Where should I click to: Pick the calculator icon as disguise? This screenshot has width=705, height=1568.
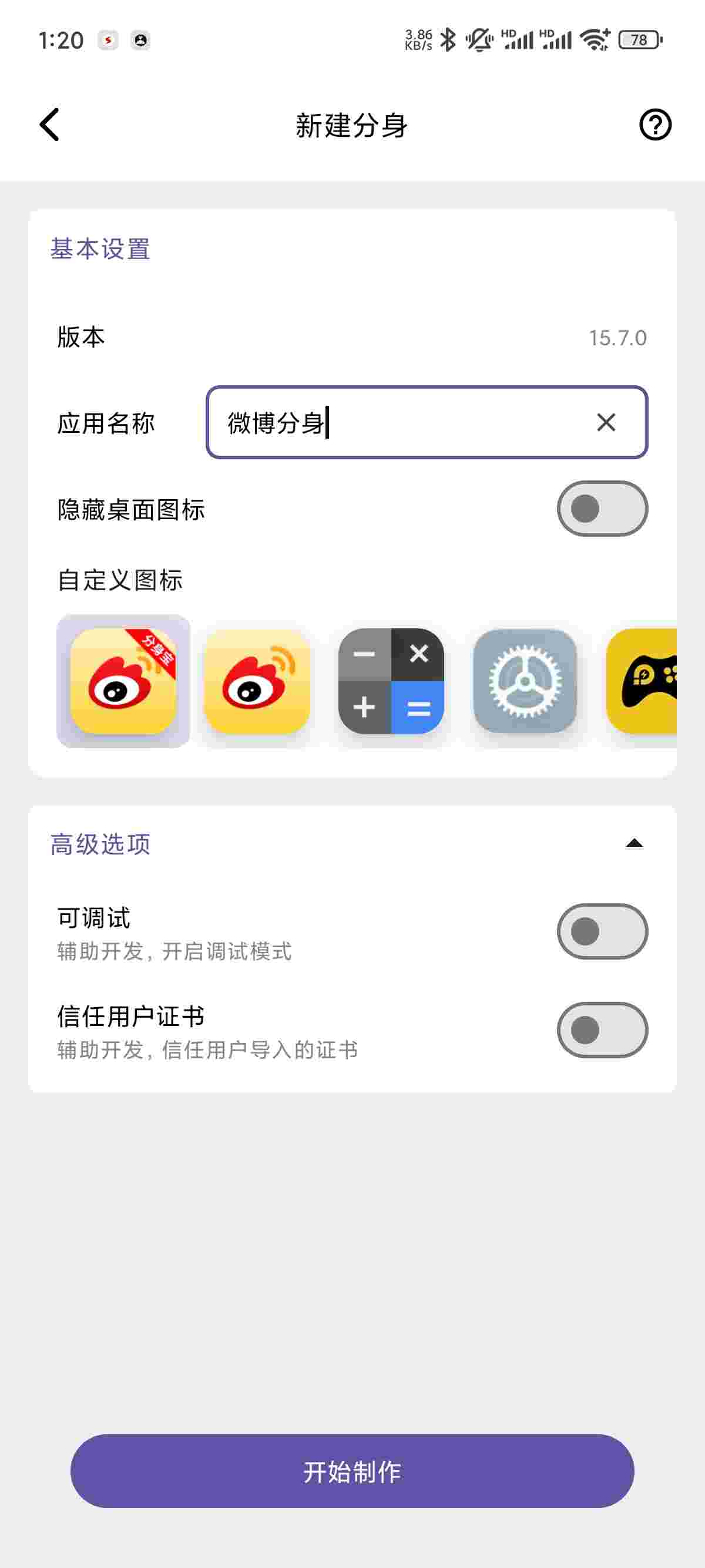pos(391,681)
